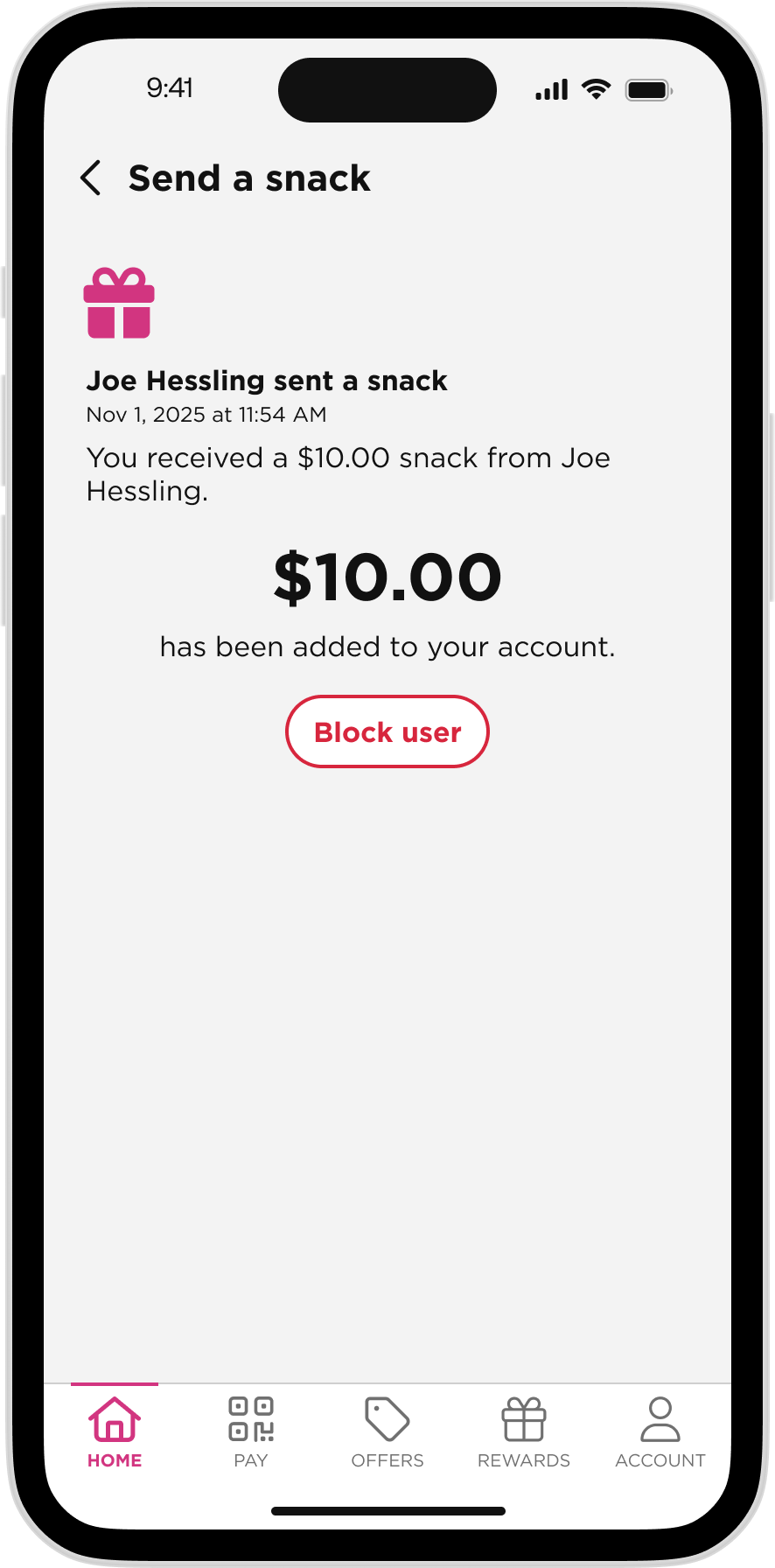This screenshot has width=775, height=1568.
Task: Tap the Wi-Fi indicator icon
Action: click(x=596, y=88)
